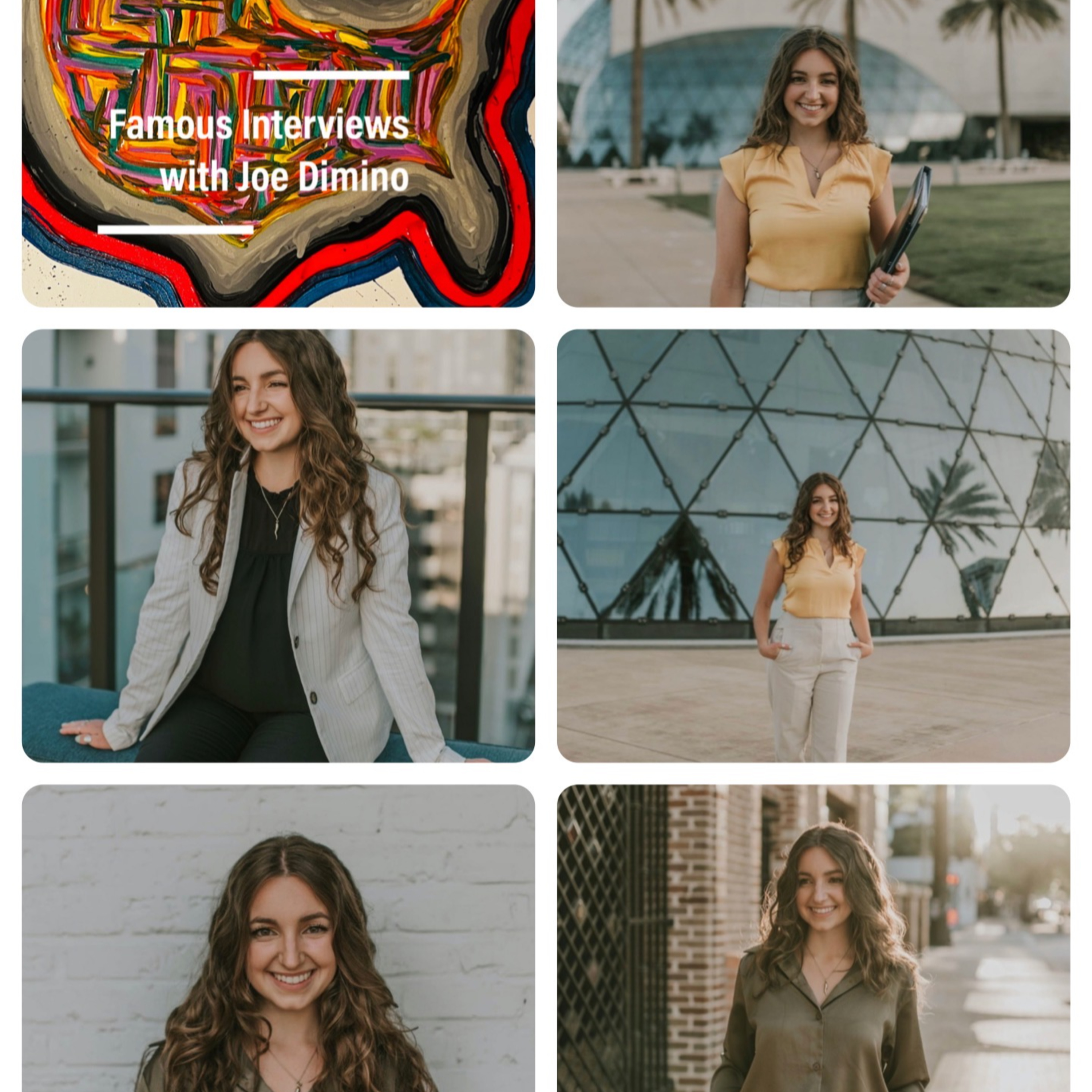Open full-length photo before the glass dome
1092x1092 pixels.
click(x=813, y=546)
